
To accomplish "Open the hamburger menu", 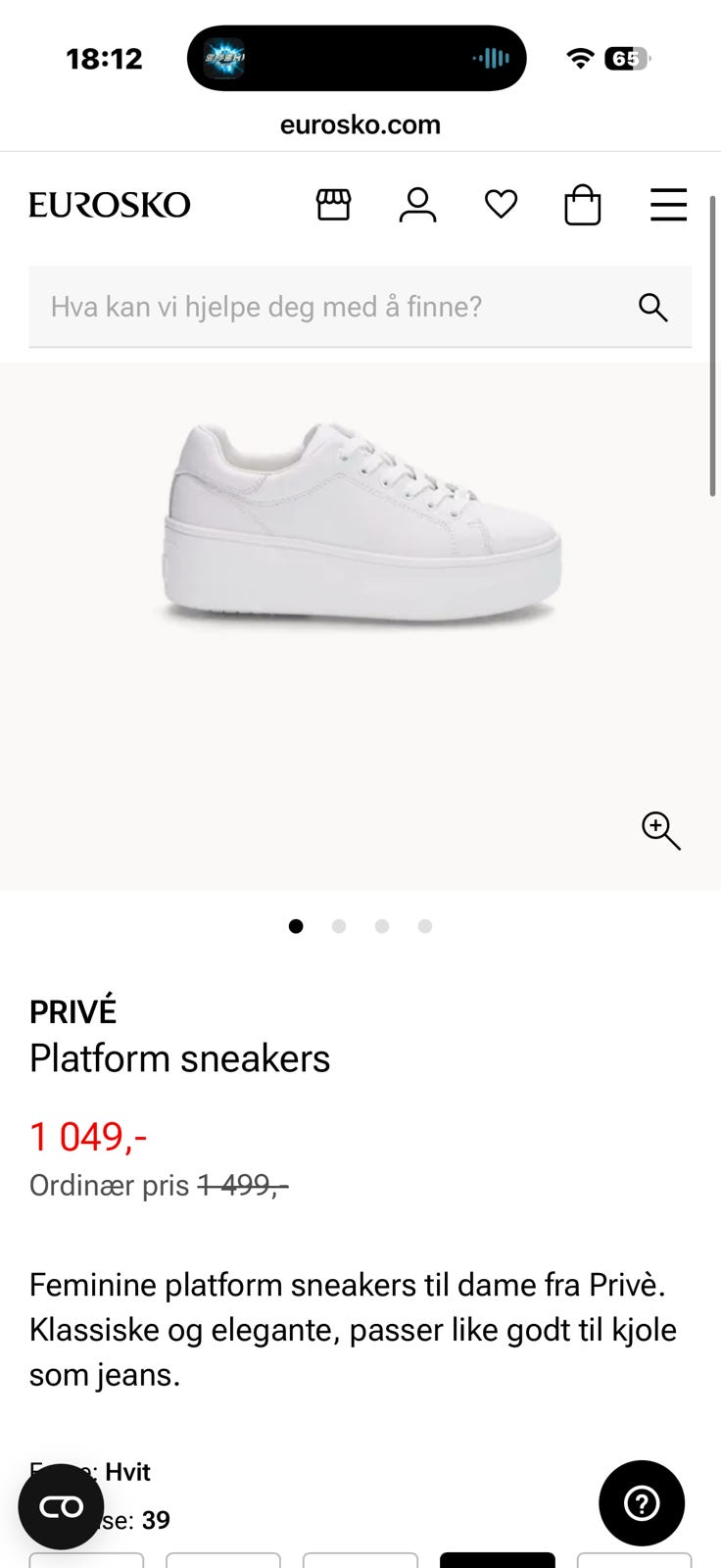I will 669,205.
